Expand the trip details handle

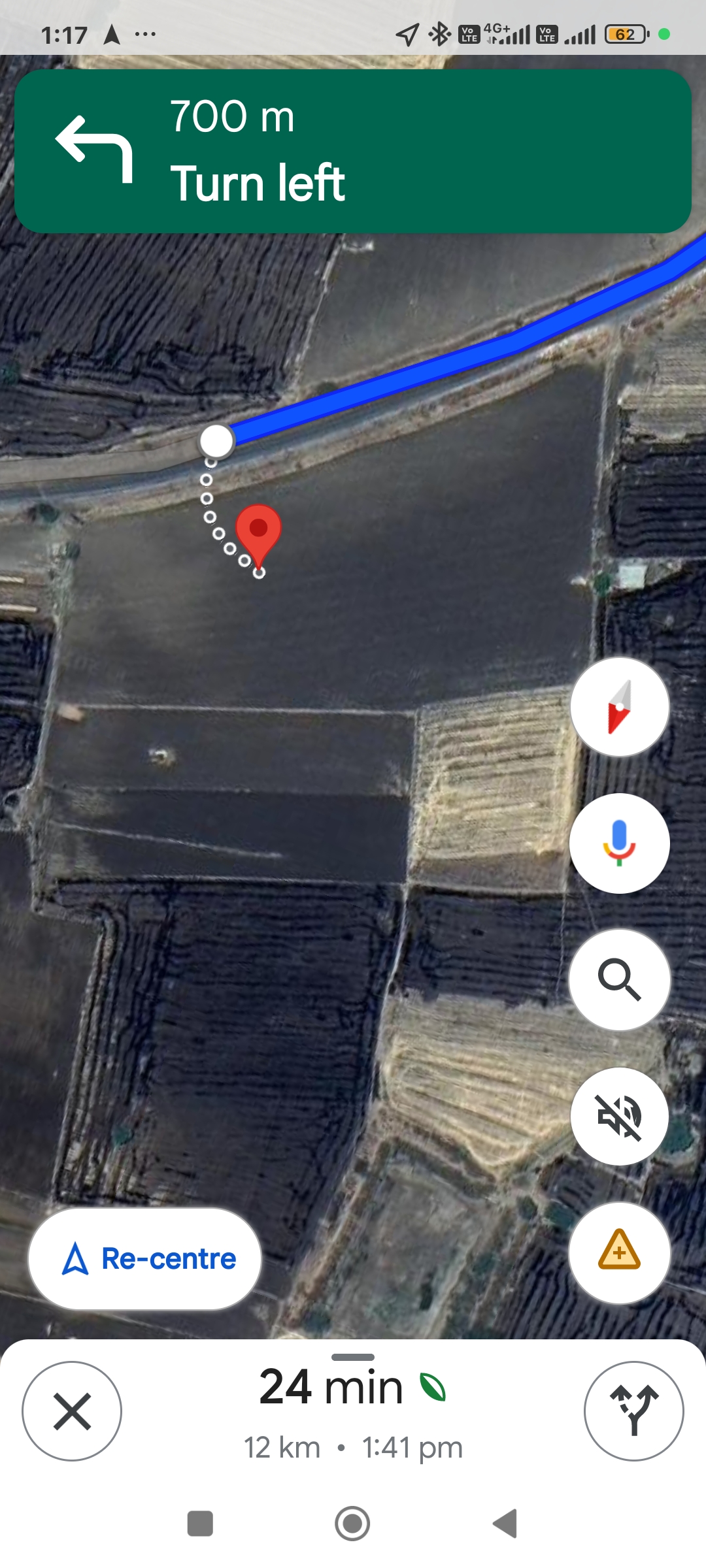click(x=353, y=1357)
